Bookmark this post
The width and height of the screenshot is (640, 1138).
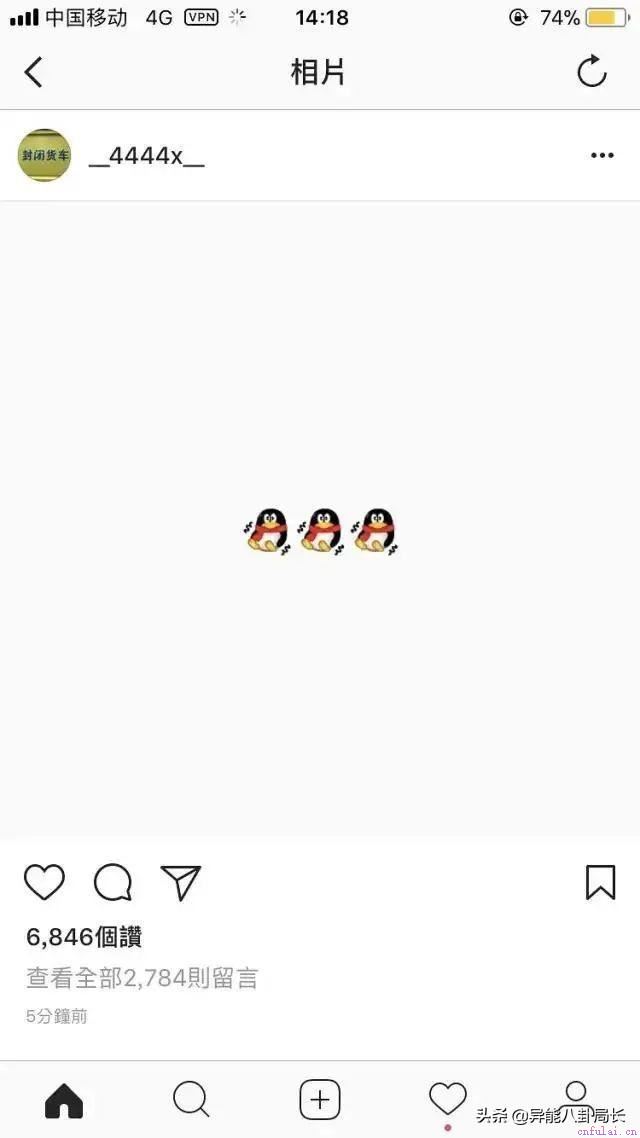(600, 882)
